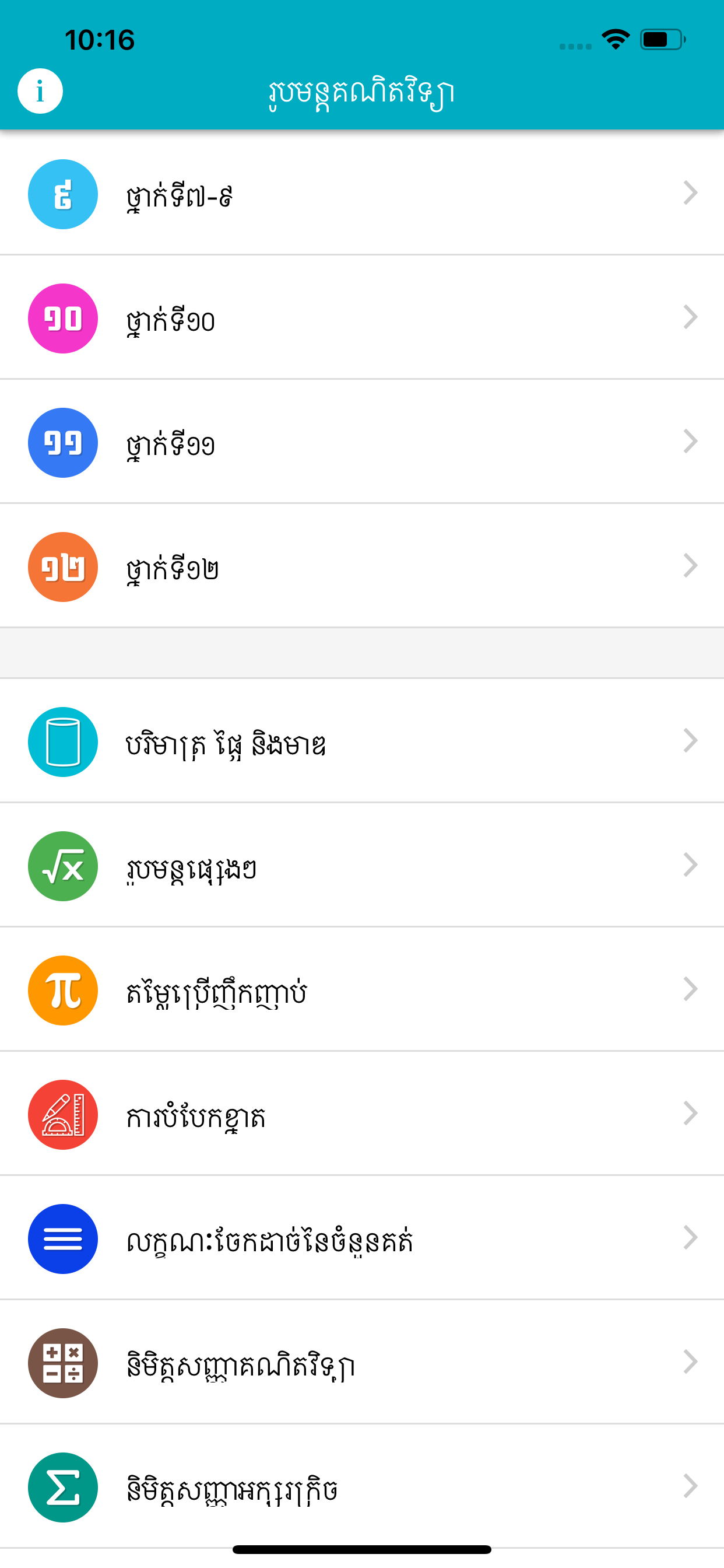This screenshot has width=724, height=1568.
Task: Go to the ថ្នាក់ទី១២ row
Action: pos(361,566)
